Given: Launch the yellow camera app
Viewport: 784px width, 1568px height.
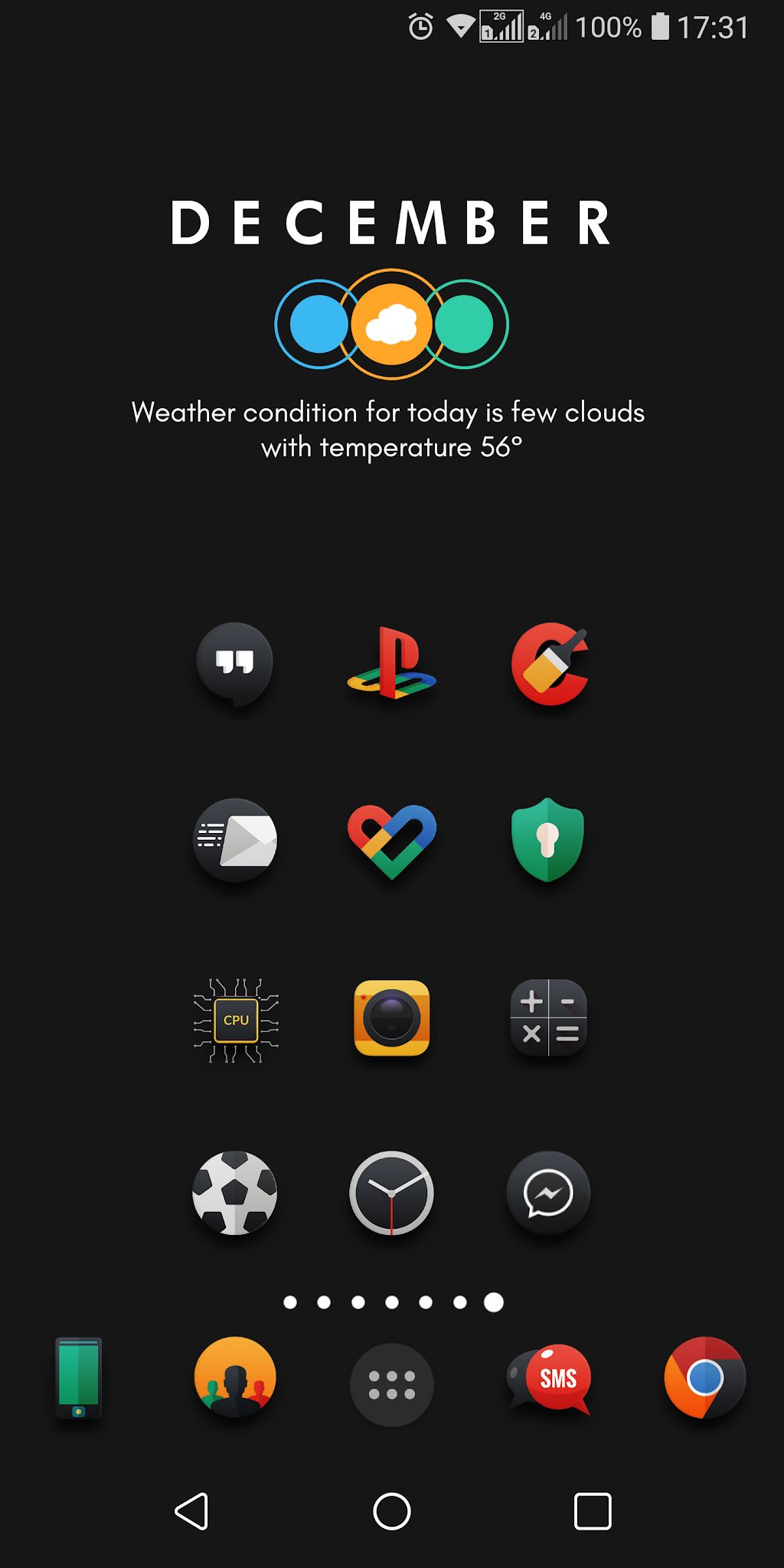Looking at the screenshot, I should pyautogui.click(x=391, y=1018).
